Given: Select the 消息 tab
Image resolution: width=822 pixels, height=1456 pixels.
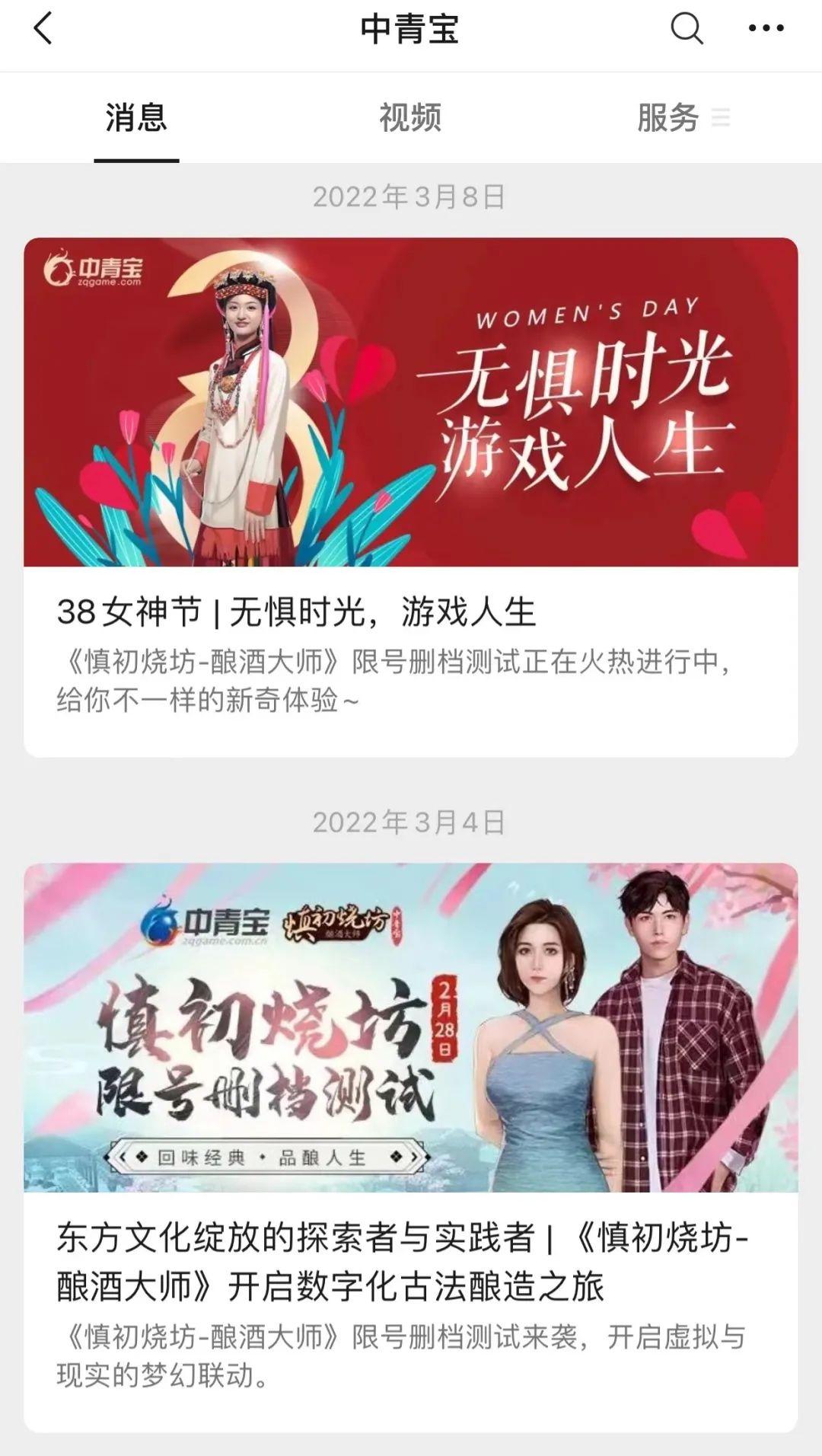Looking at the screenshot, I should coord(136,118).
